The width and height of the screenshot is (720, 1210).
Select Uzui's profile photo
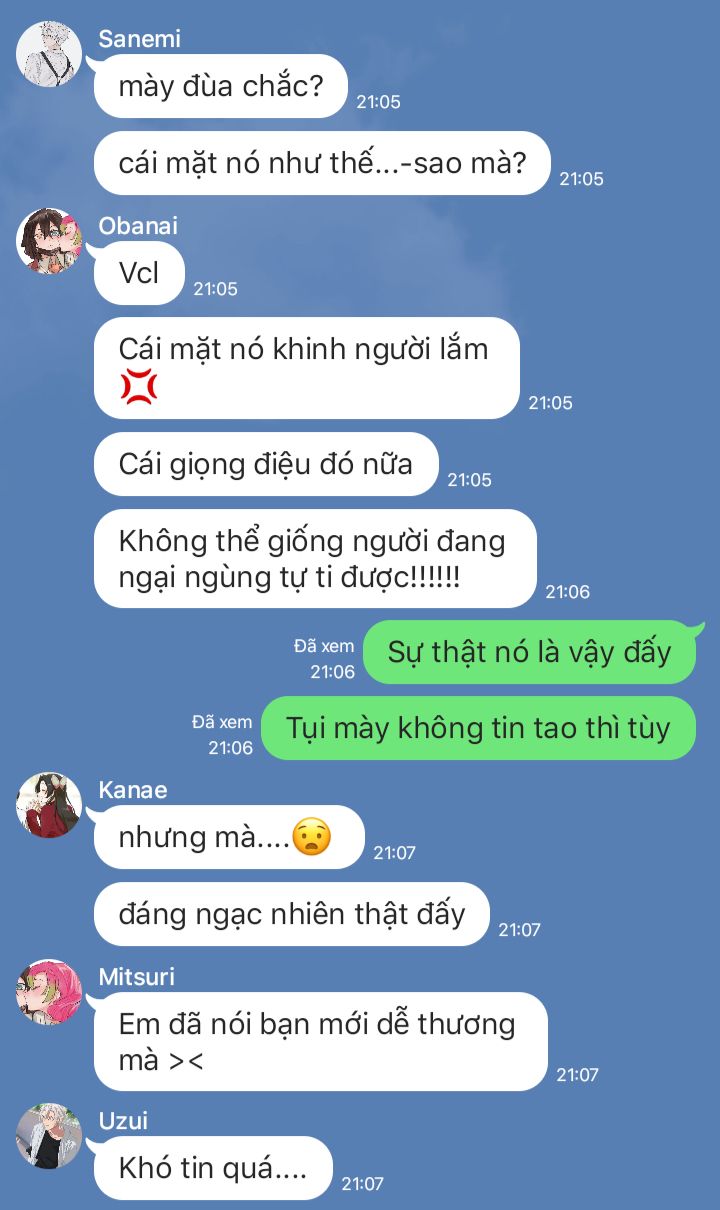pyautogui.click(x=50, y=1137)
